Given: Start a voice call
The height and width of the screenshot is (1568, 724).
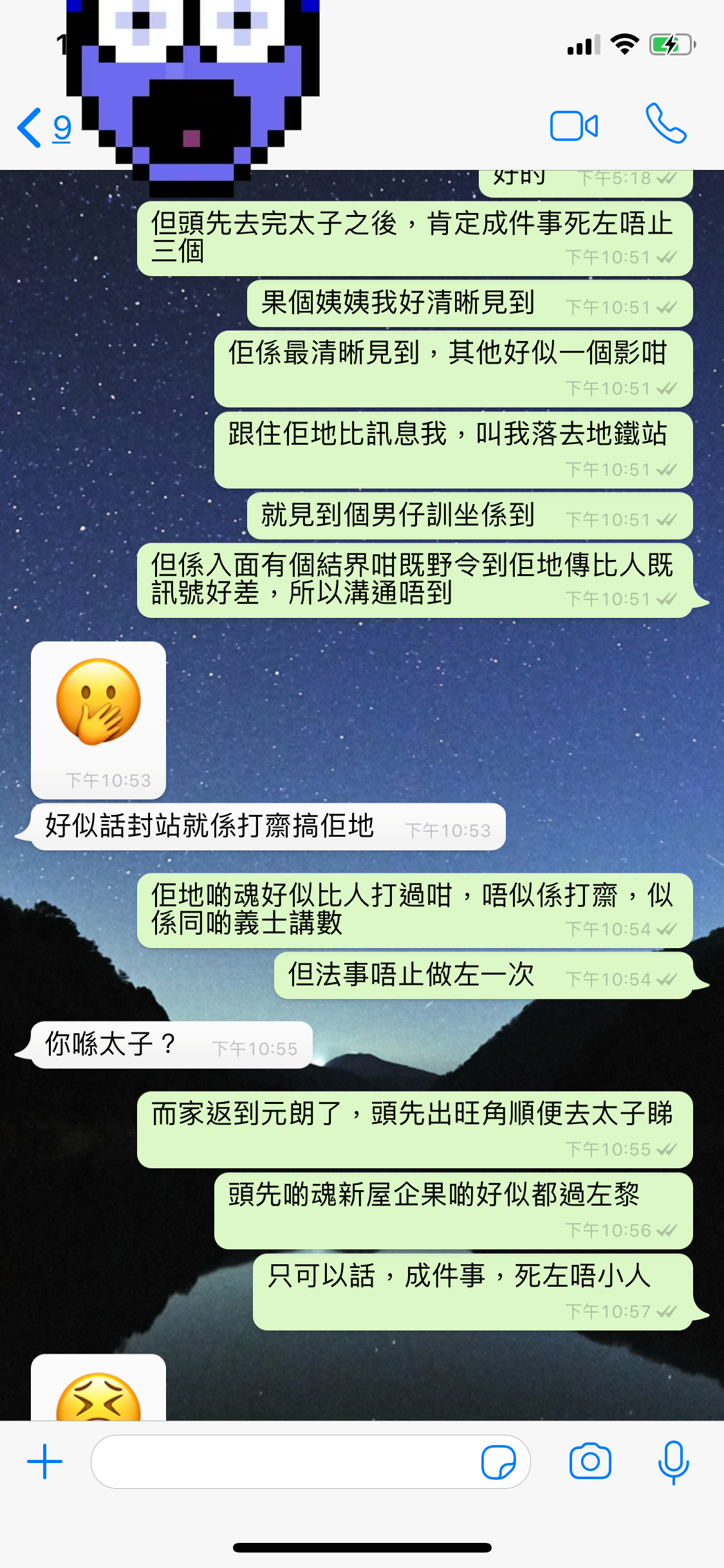Looking at the screenshot, I should 666,124.
